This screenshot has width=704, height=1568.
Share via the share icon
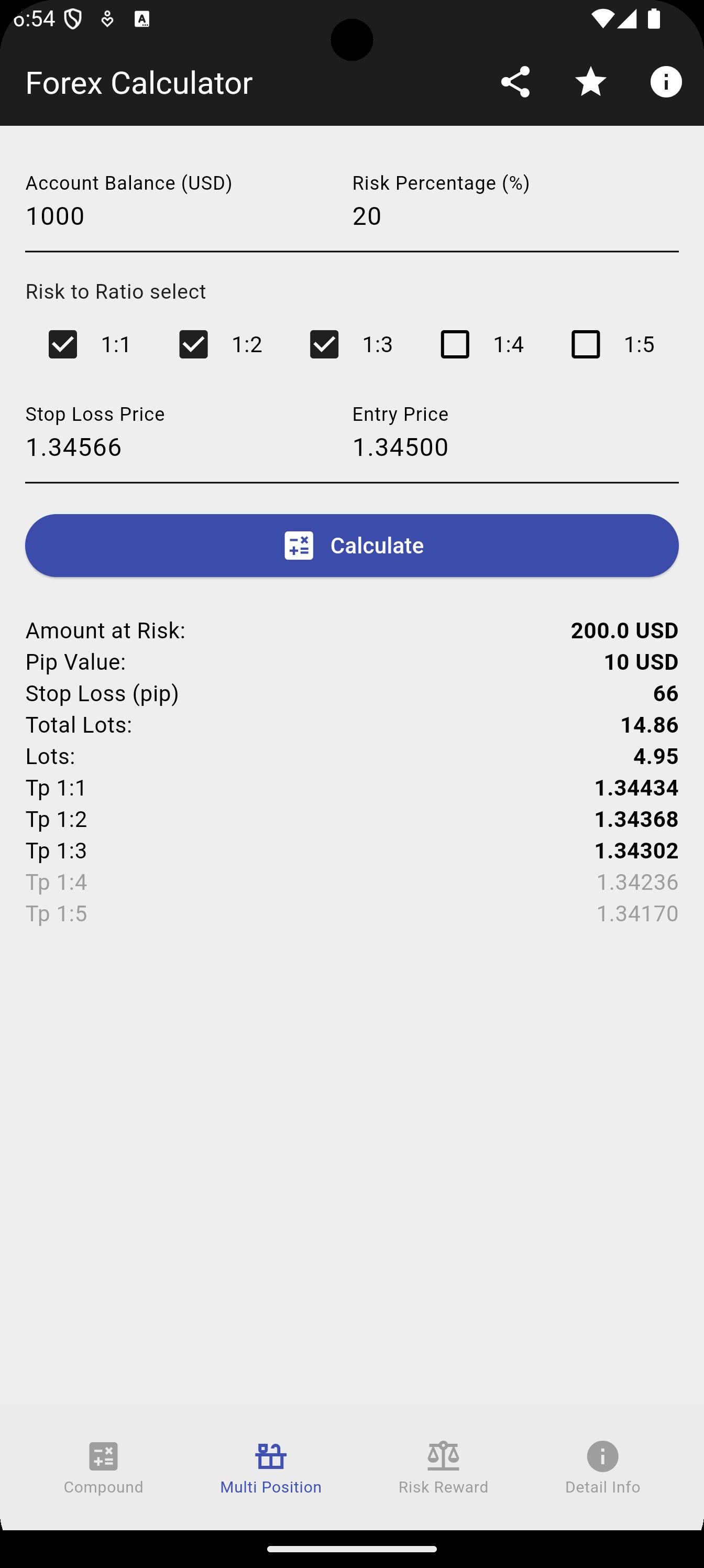pos(515,82)
